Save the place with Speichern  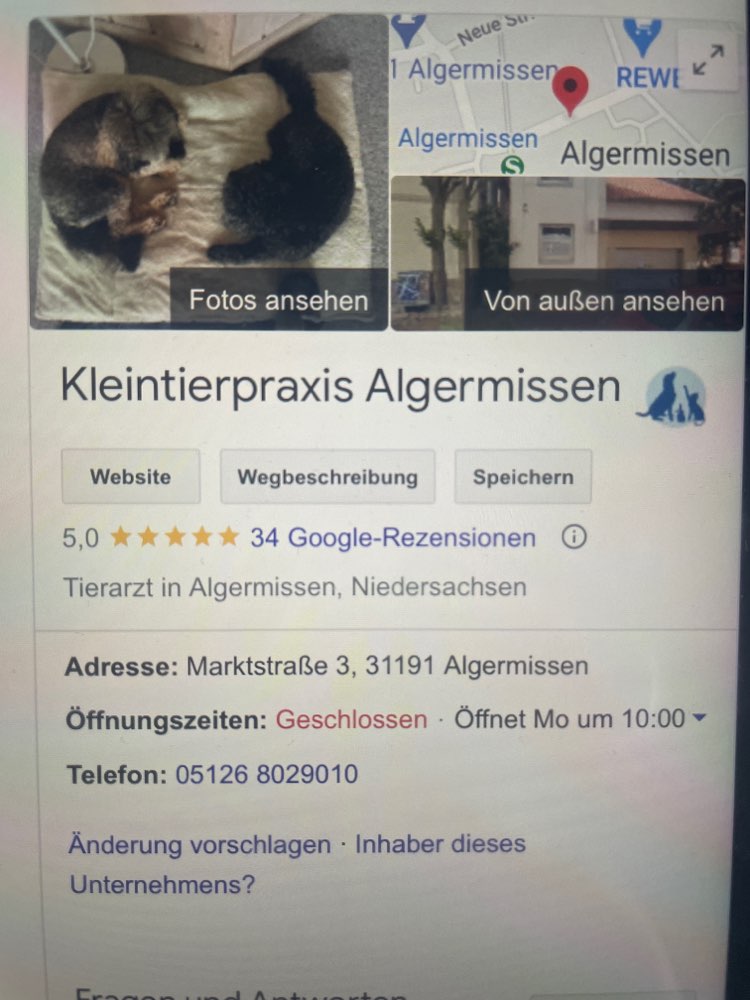[x=523, y=477]
